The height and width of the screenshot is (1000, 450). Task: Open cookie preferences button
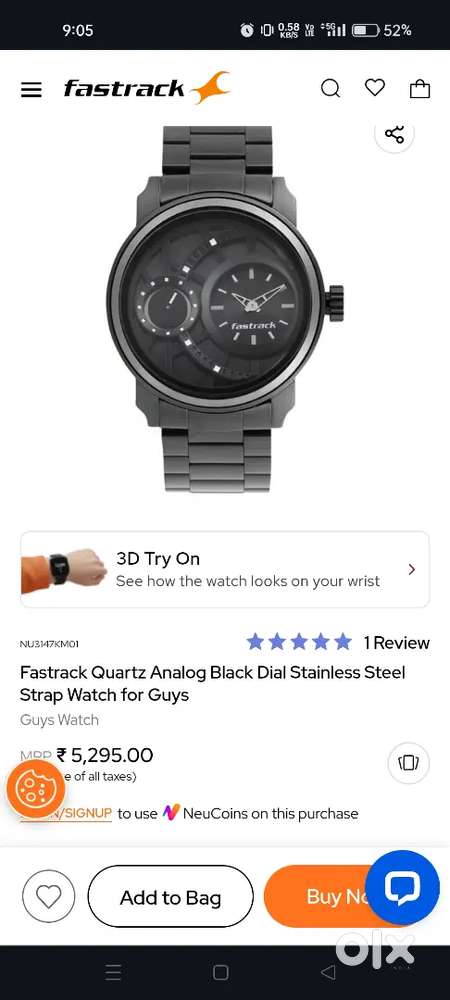(x=36, y=790)
